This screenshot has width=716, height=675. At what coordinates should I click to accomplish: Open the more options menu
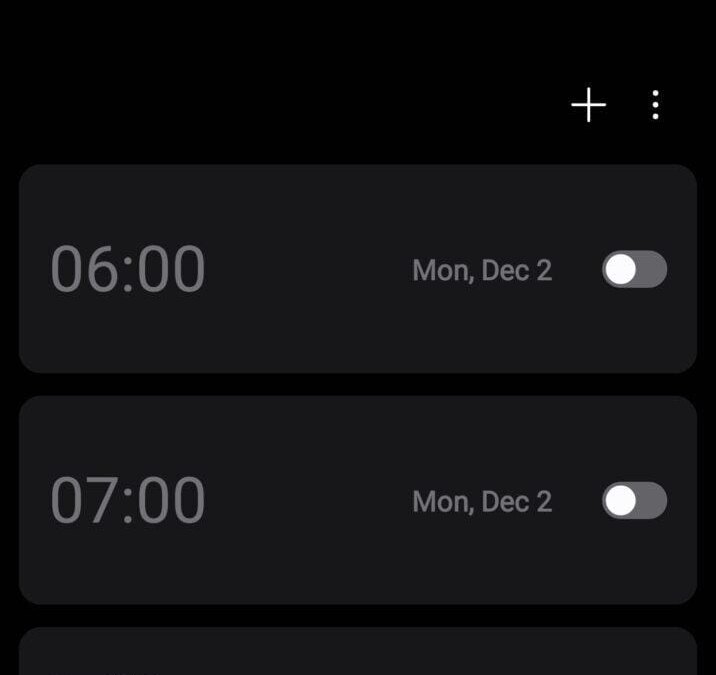point(655,105)
